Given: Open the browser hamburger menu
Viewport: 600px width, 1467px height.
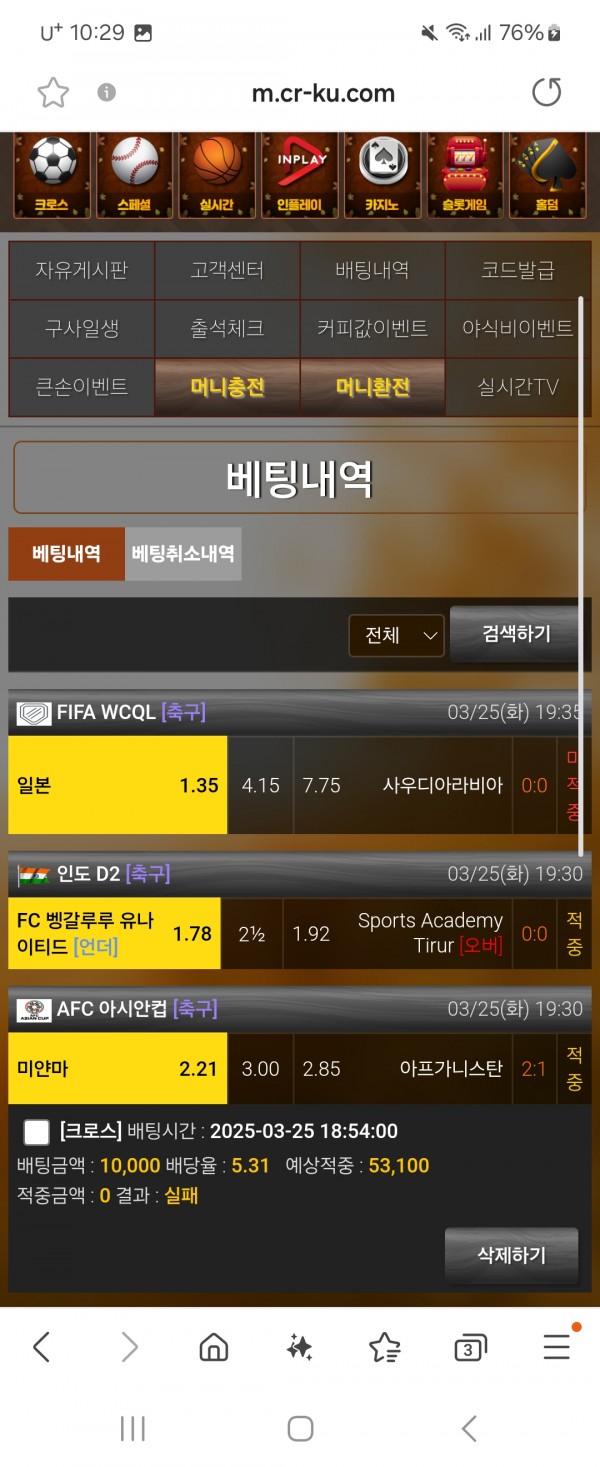Looking at the screenshot, I should 556,1348.
